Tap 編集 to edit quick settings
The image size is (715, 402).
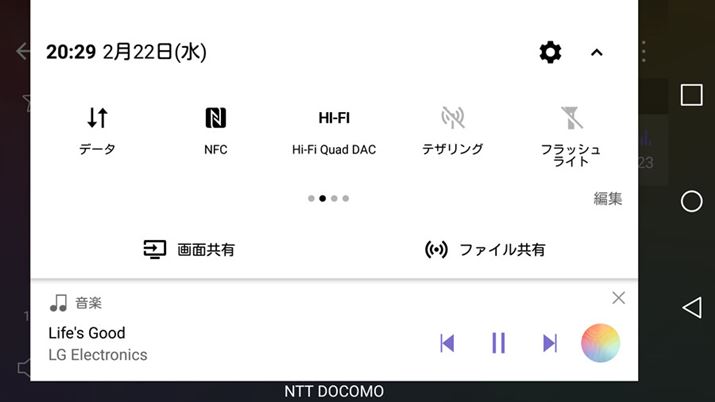tap(608, 198)
